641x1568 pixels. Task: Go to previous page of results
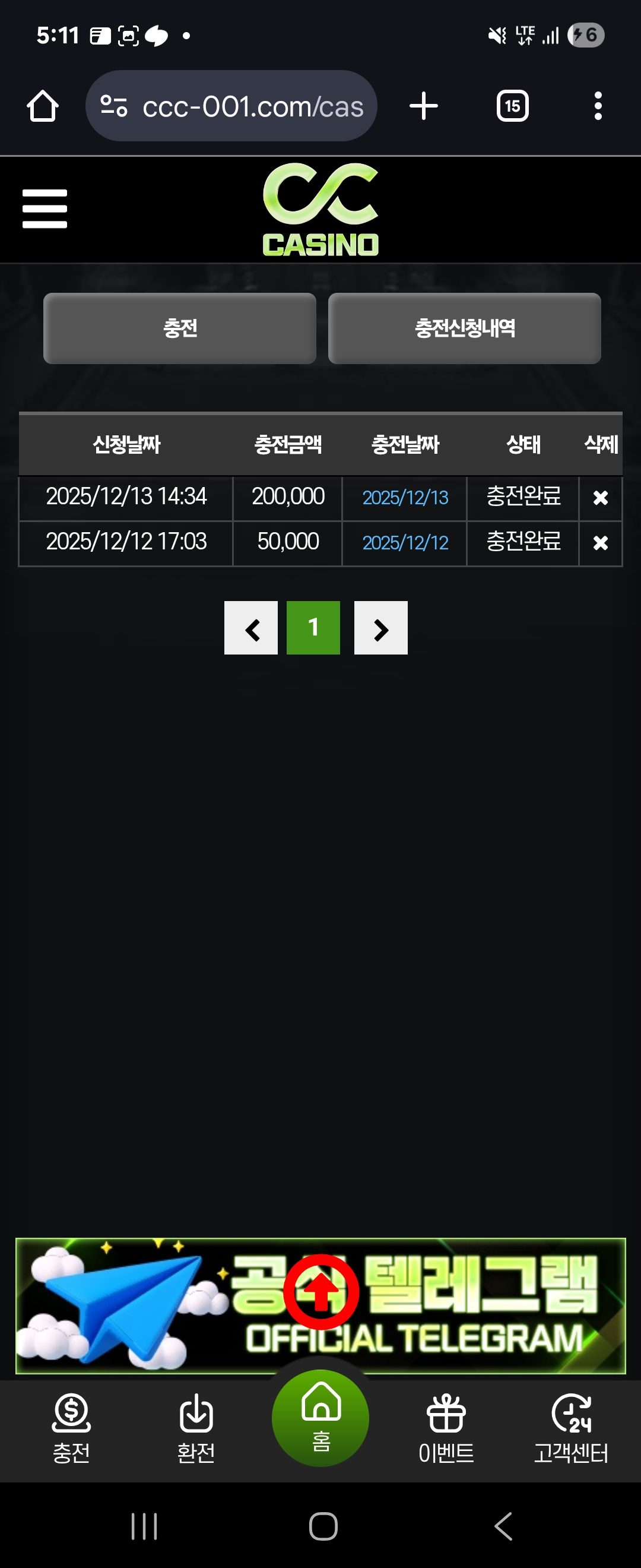click(251, 628)
